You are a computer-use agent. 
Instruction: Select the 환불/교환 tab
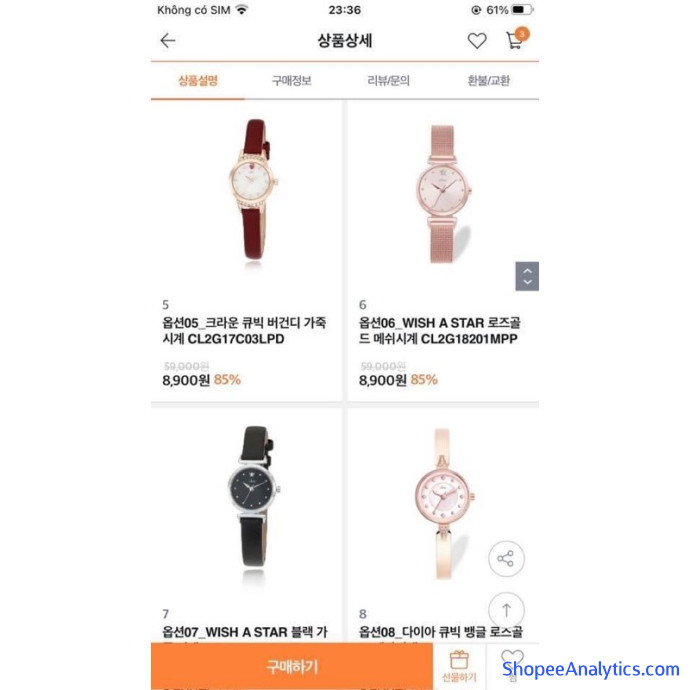coord(488,81)
